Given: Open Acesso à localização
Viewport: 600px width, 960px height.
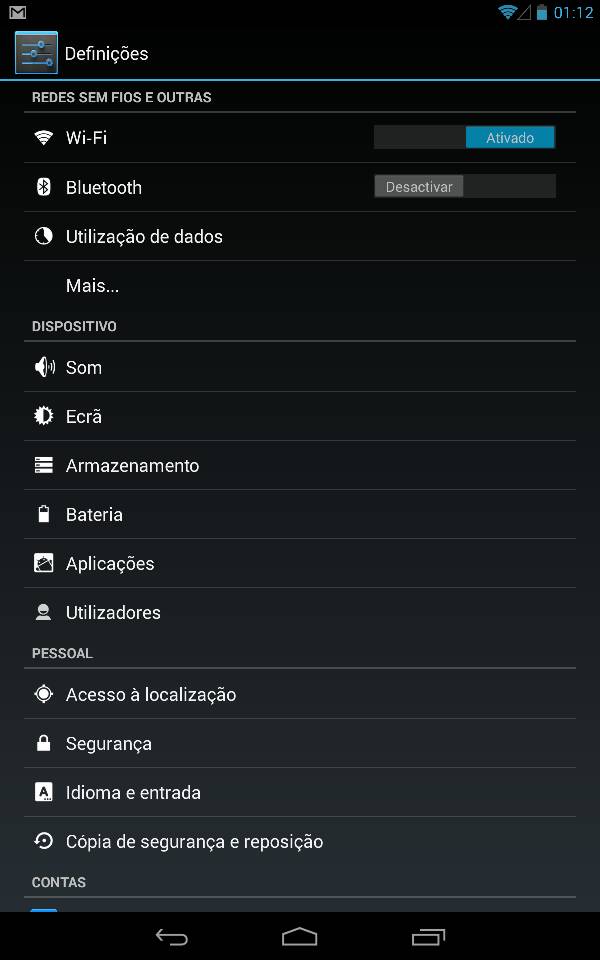Looking at the screenshot, I should (300, 694).
